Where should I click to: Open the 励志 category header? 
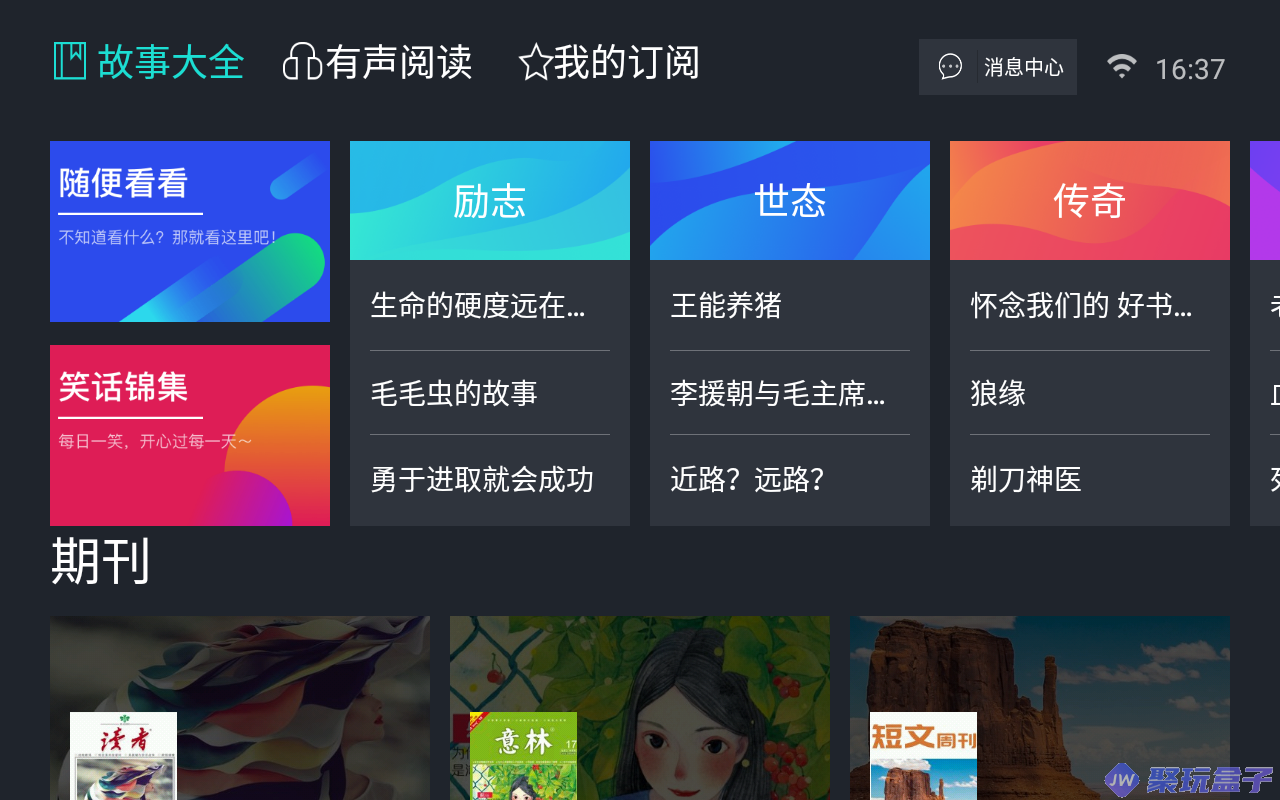coord(490,200)
